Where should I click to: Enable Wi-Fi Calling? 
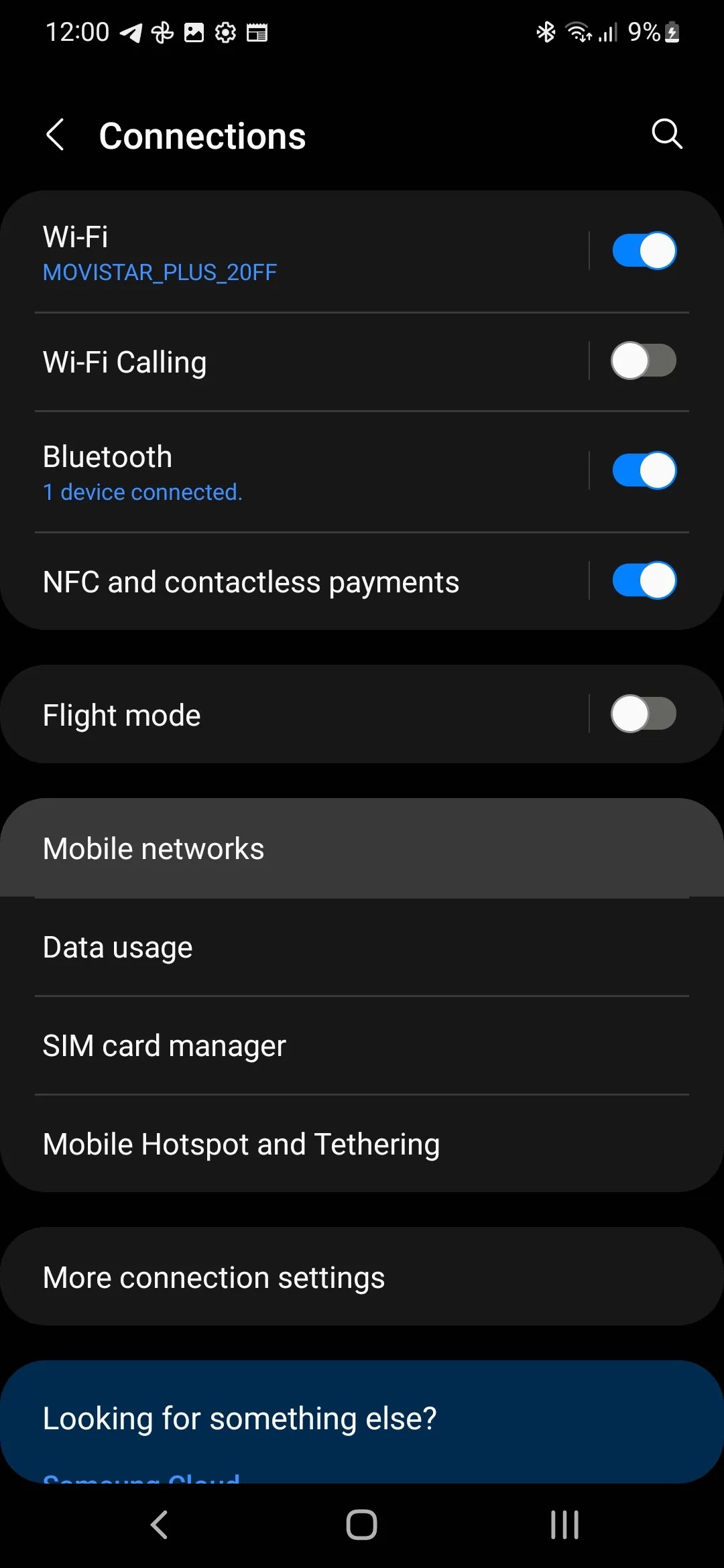coord(644,361)
